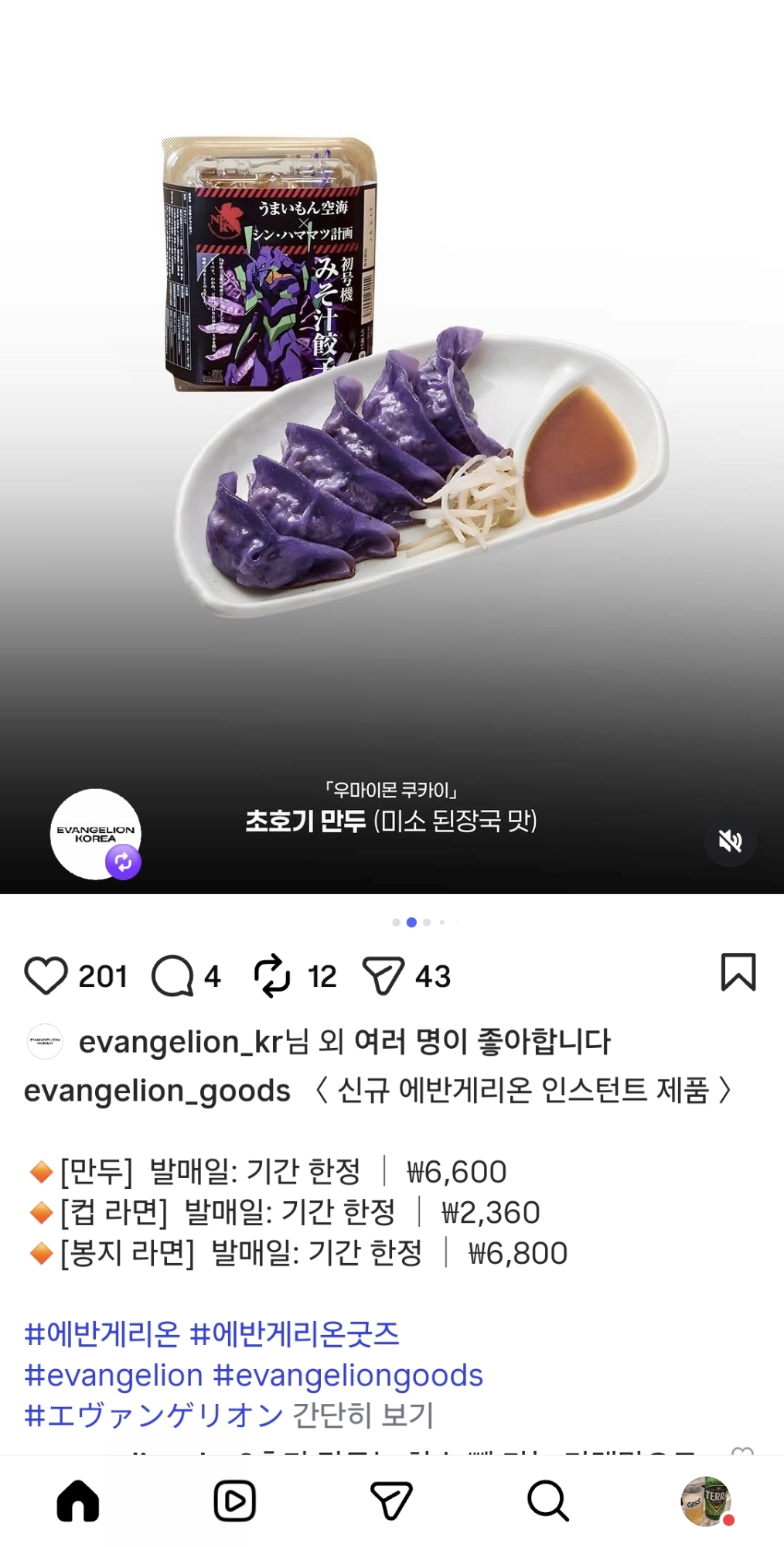Open the direct messages tab
This screenshot has height=1547, width=784.
391,1501
